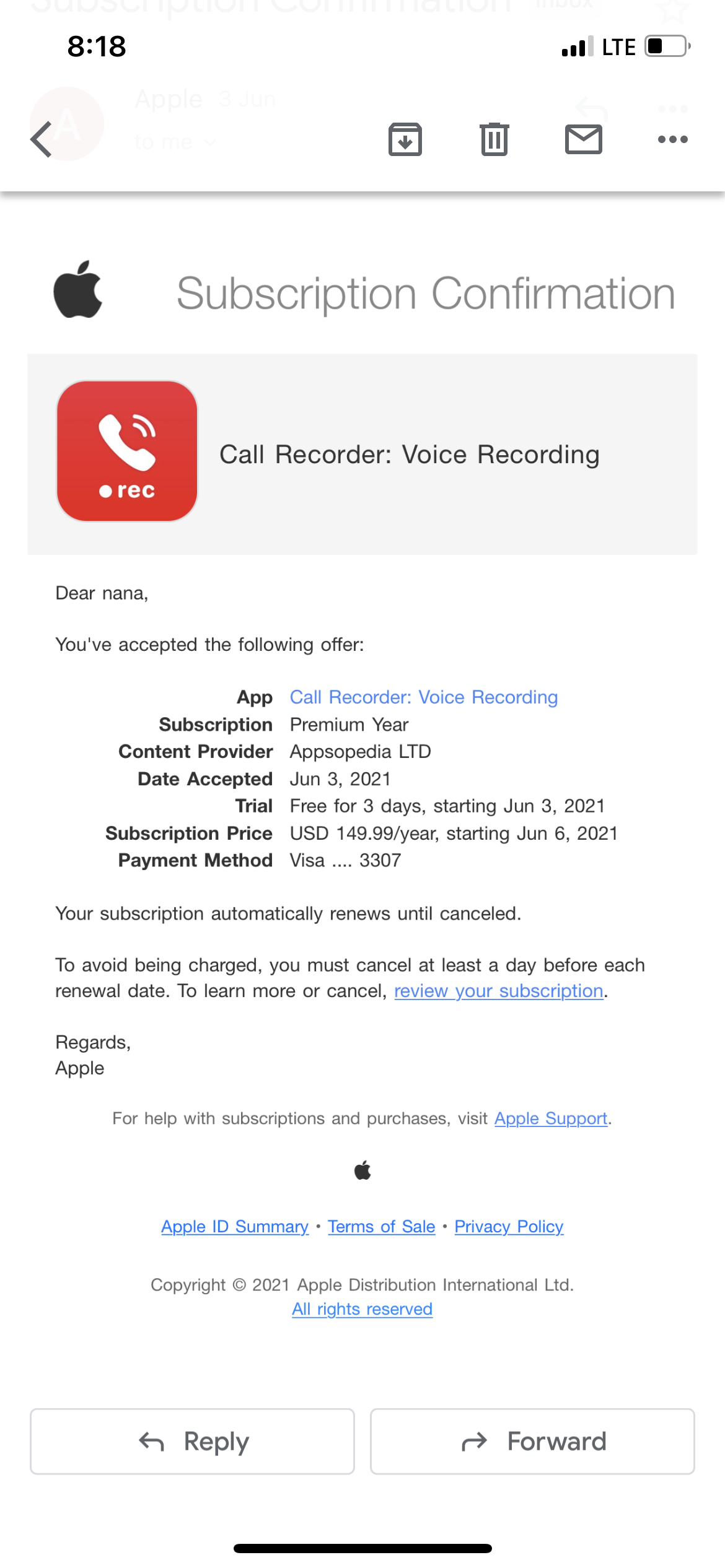Open the review your subscription link
The image size is (725, 1568).
point(499,991)
